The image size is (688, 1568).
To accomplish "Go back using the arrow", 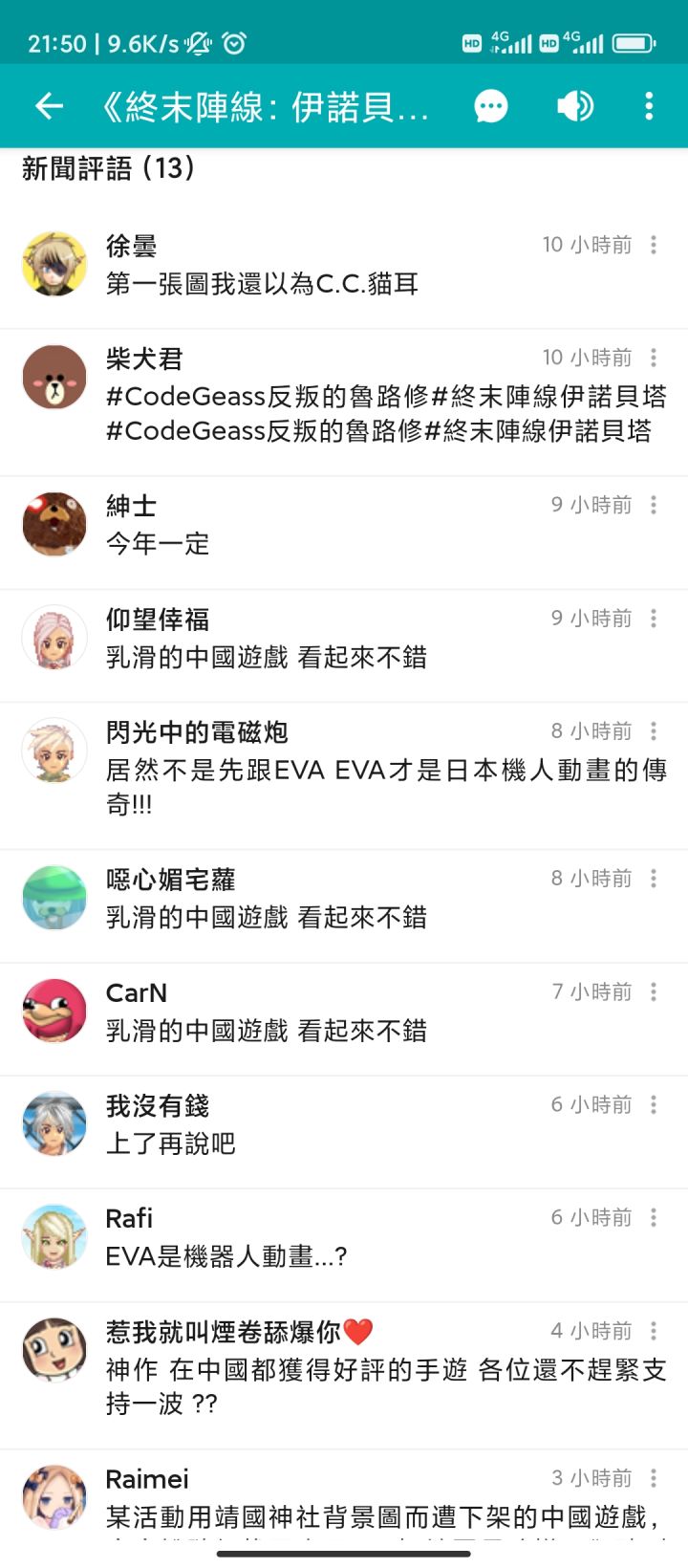I will pos(49,106).
